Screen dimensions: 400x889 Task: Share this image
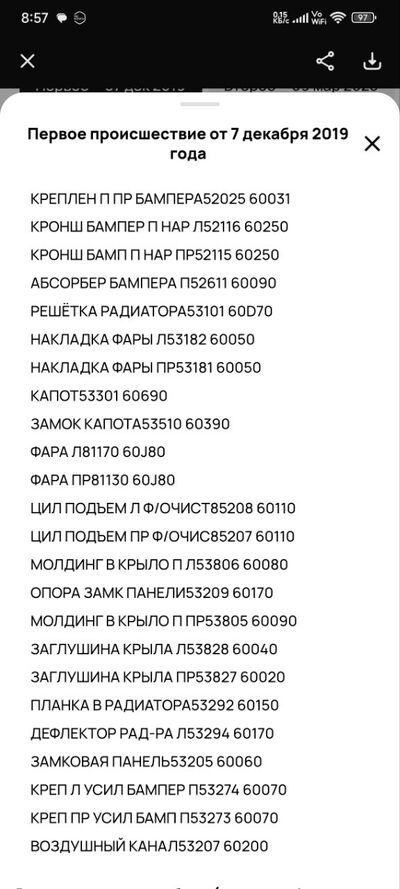pos(325,61)
